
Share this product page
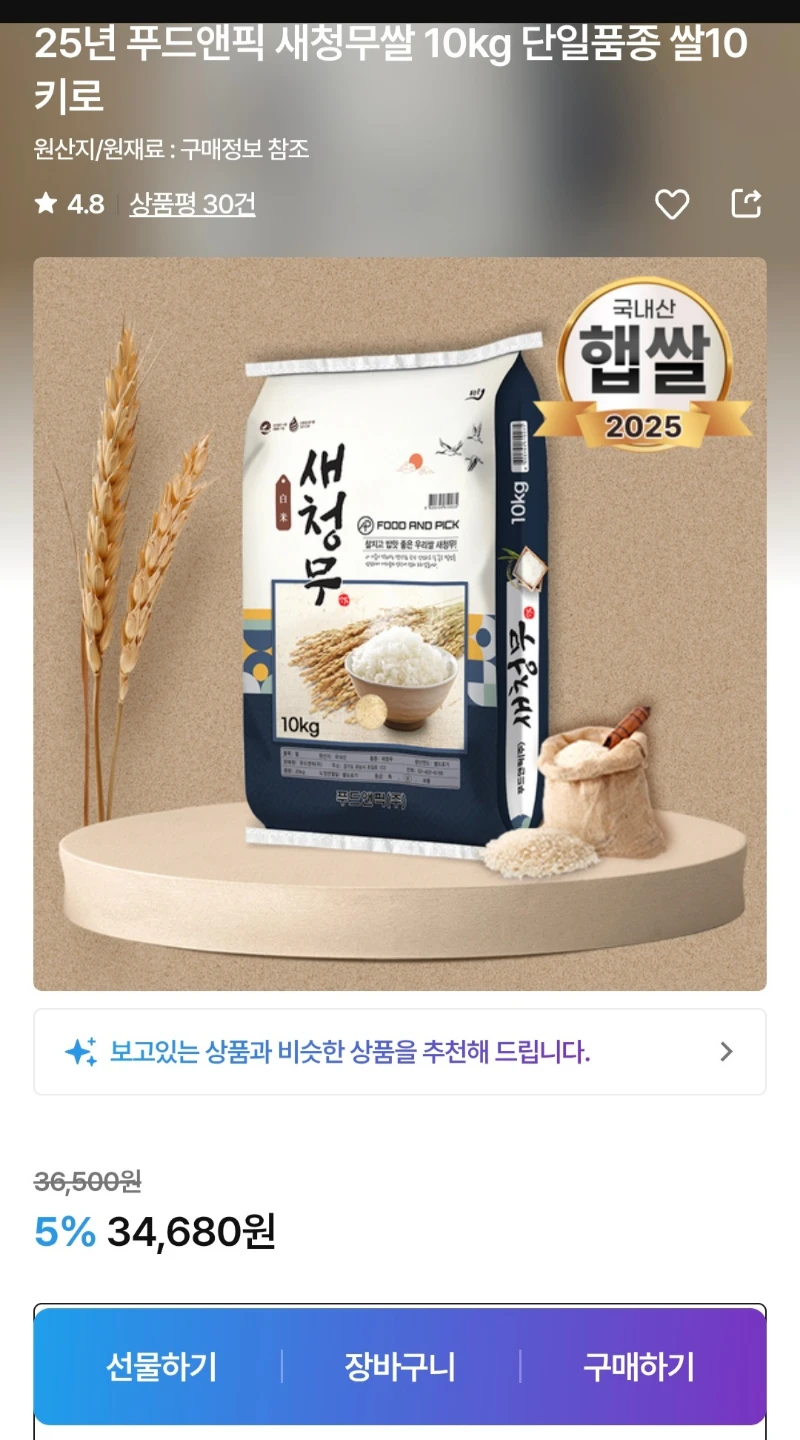(x=746, y=204)
